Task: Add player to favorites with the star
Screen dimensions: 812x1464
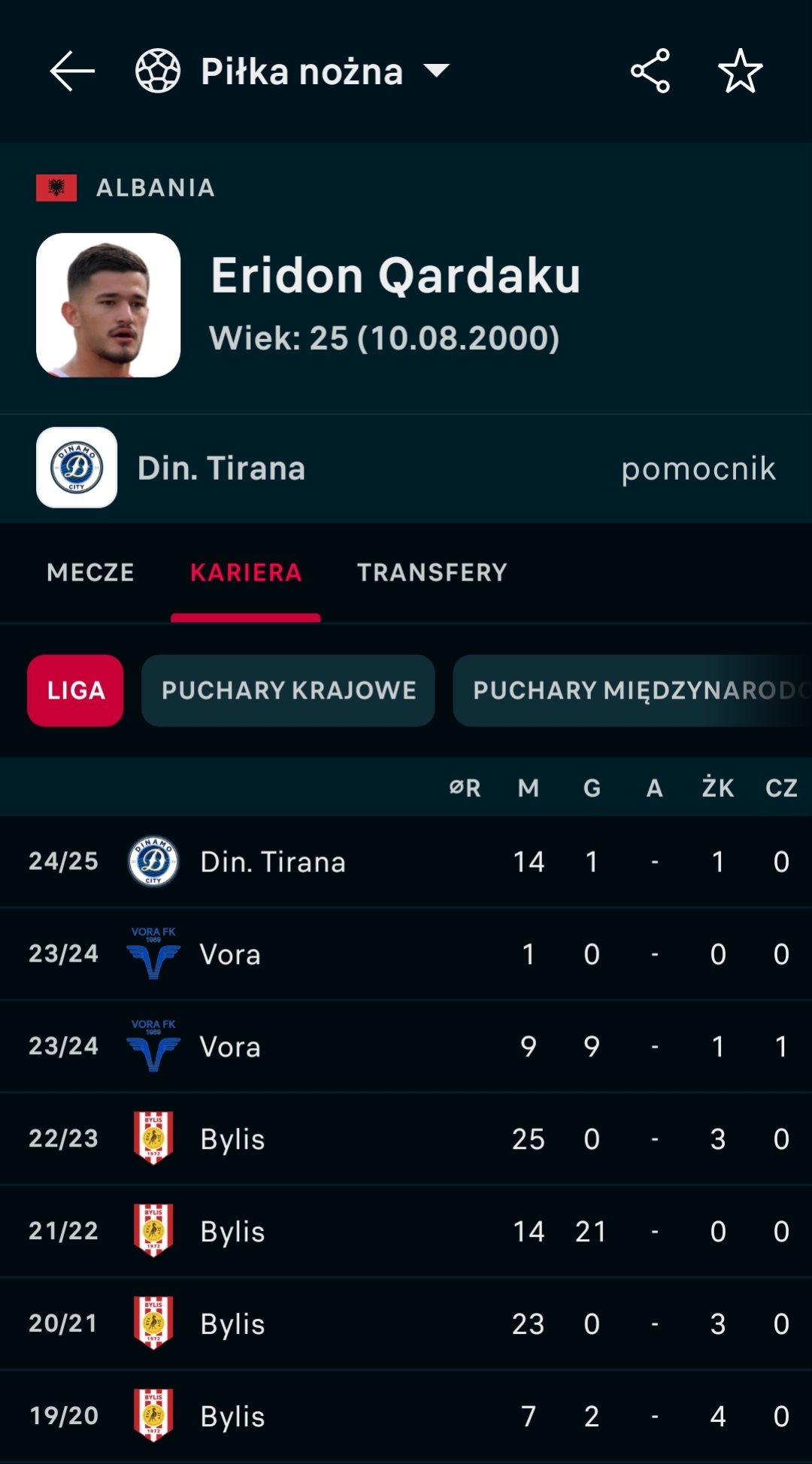Action: point(740,71)
